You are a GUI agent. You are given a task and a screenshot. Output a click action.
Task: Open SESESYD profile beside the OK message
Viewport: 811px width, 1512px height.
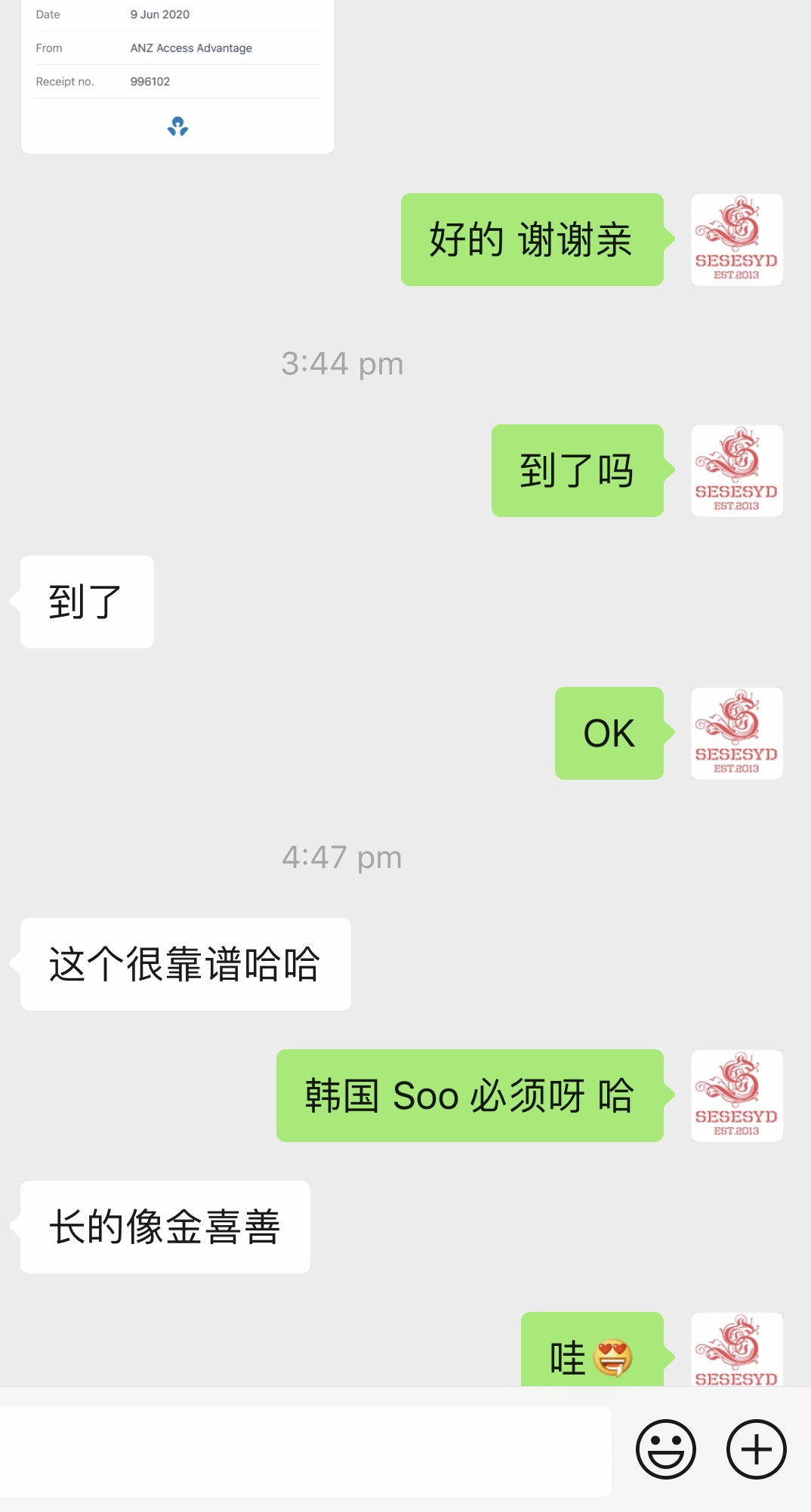(x=736, y=733)
